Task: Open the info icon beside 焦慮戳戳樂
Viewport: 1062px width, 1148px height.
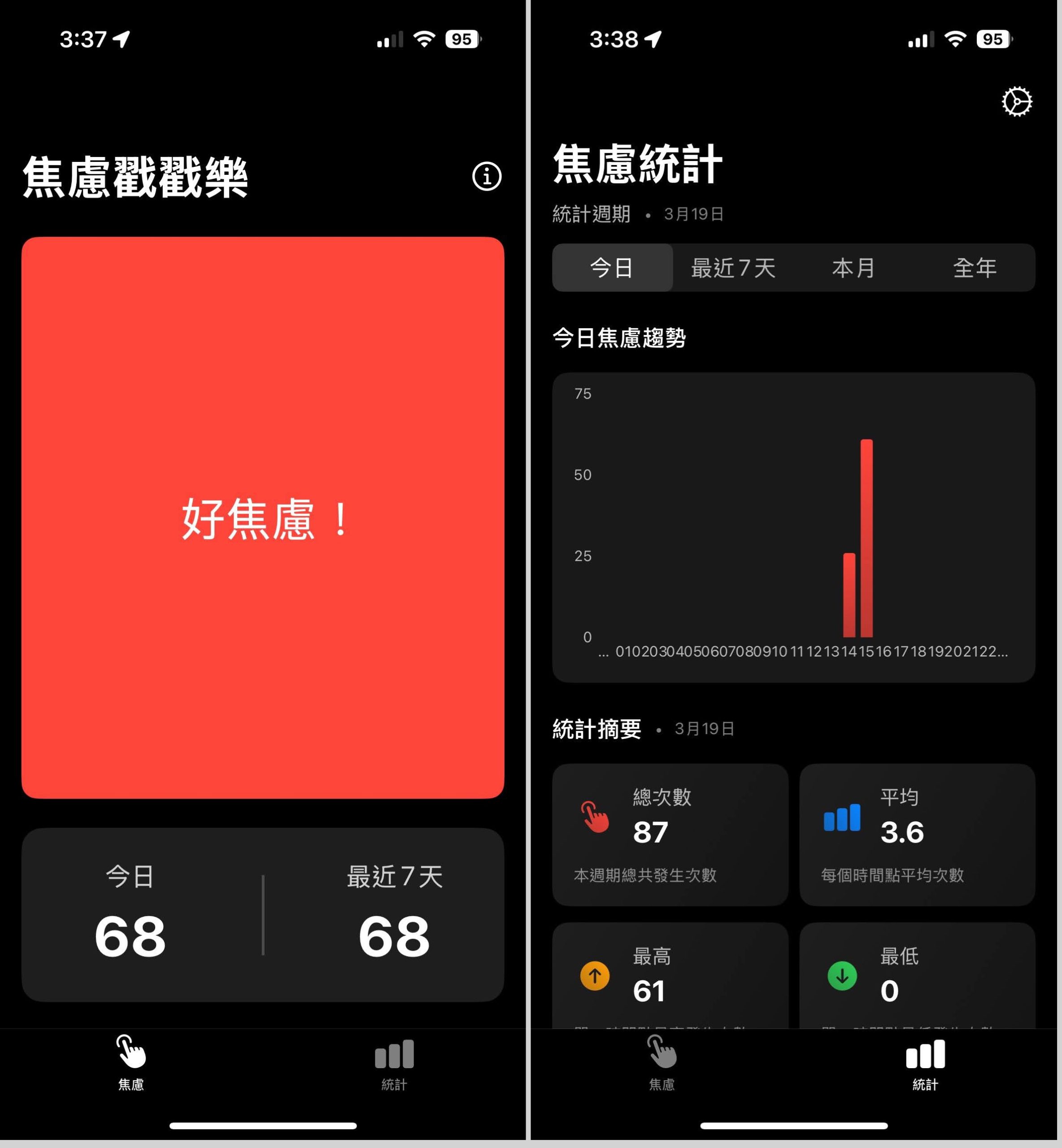Action: [486, 176]
